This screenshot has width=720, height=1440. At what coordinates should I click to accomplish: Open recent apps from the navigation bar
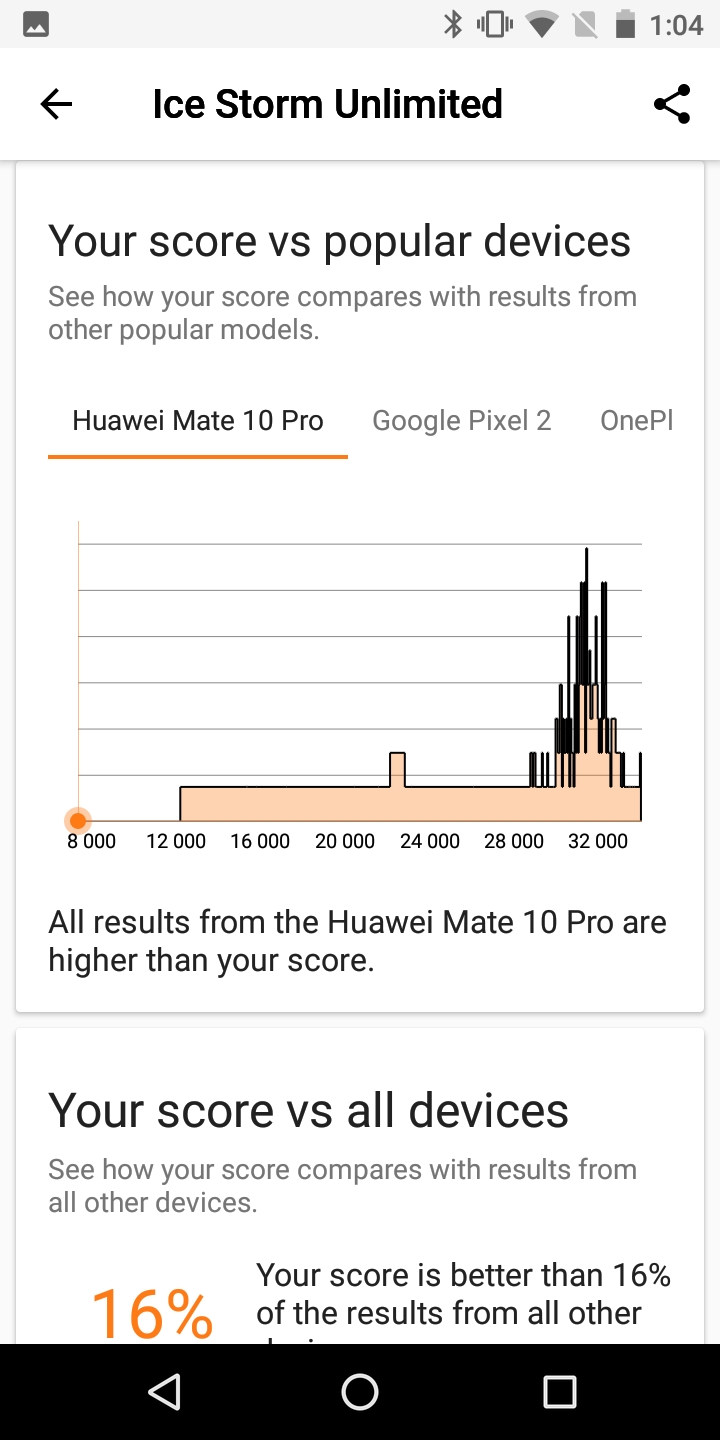(x=559, y=1391)
